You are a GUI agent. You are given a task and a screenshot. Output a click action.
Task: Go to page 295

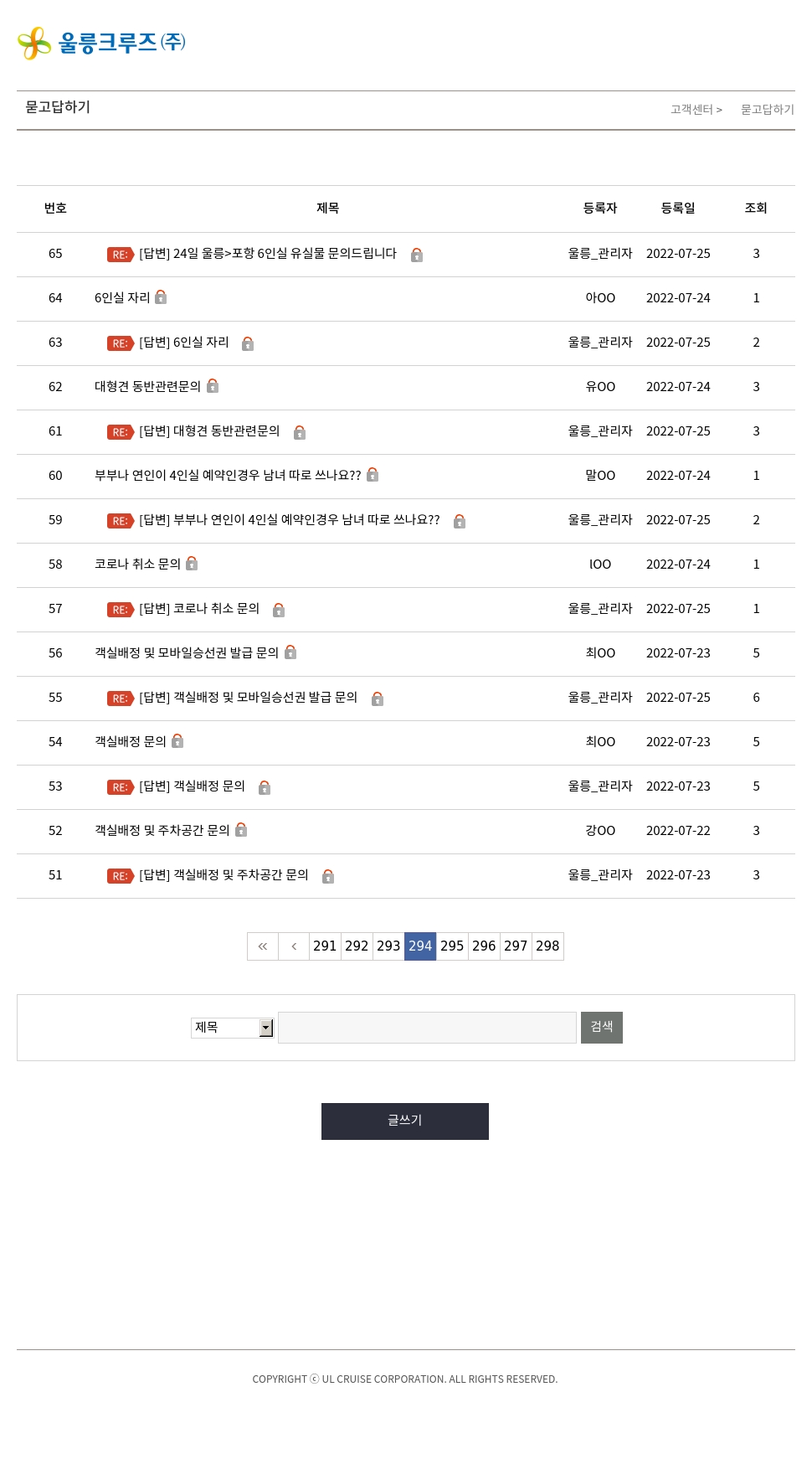(452, 946)
